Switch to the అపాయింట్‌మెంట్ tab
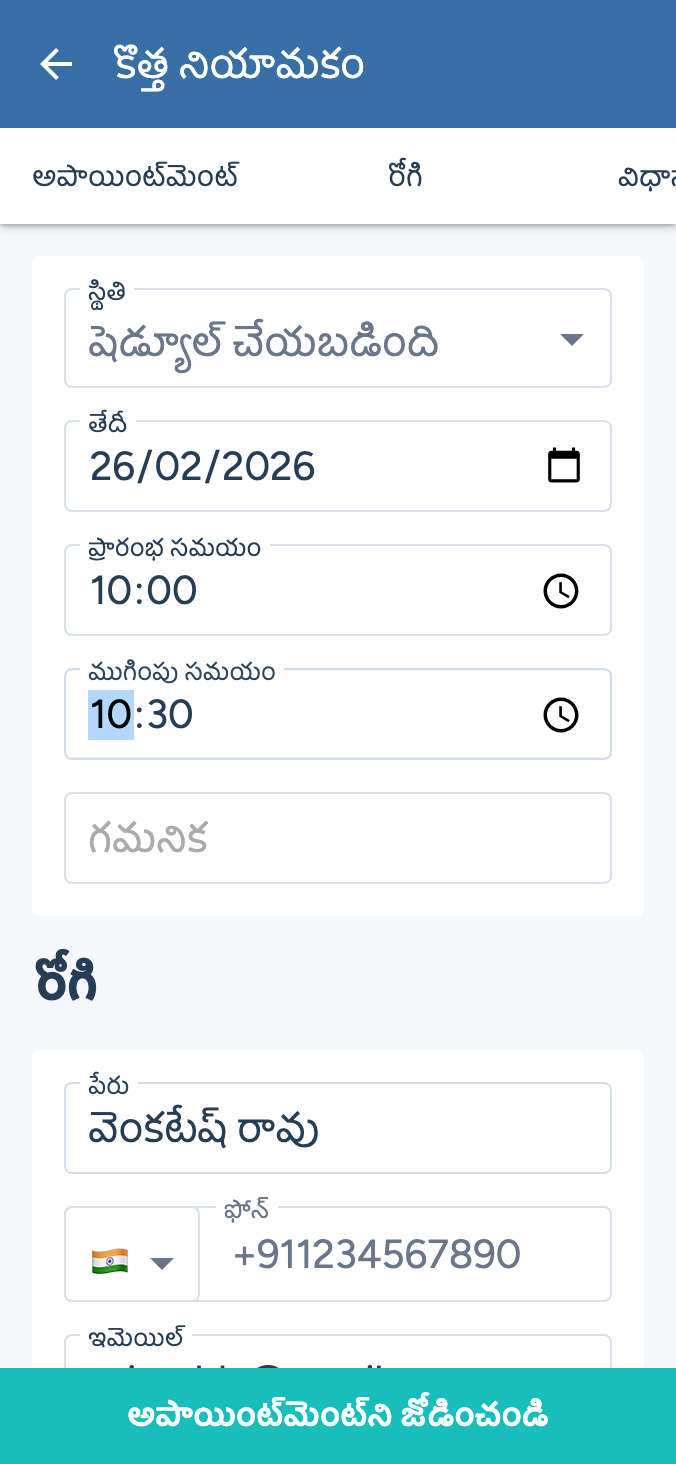676x1464 pixels. [136, 177]
